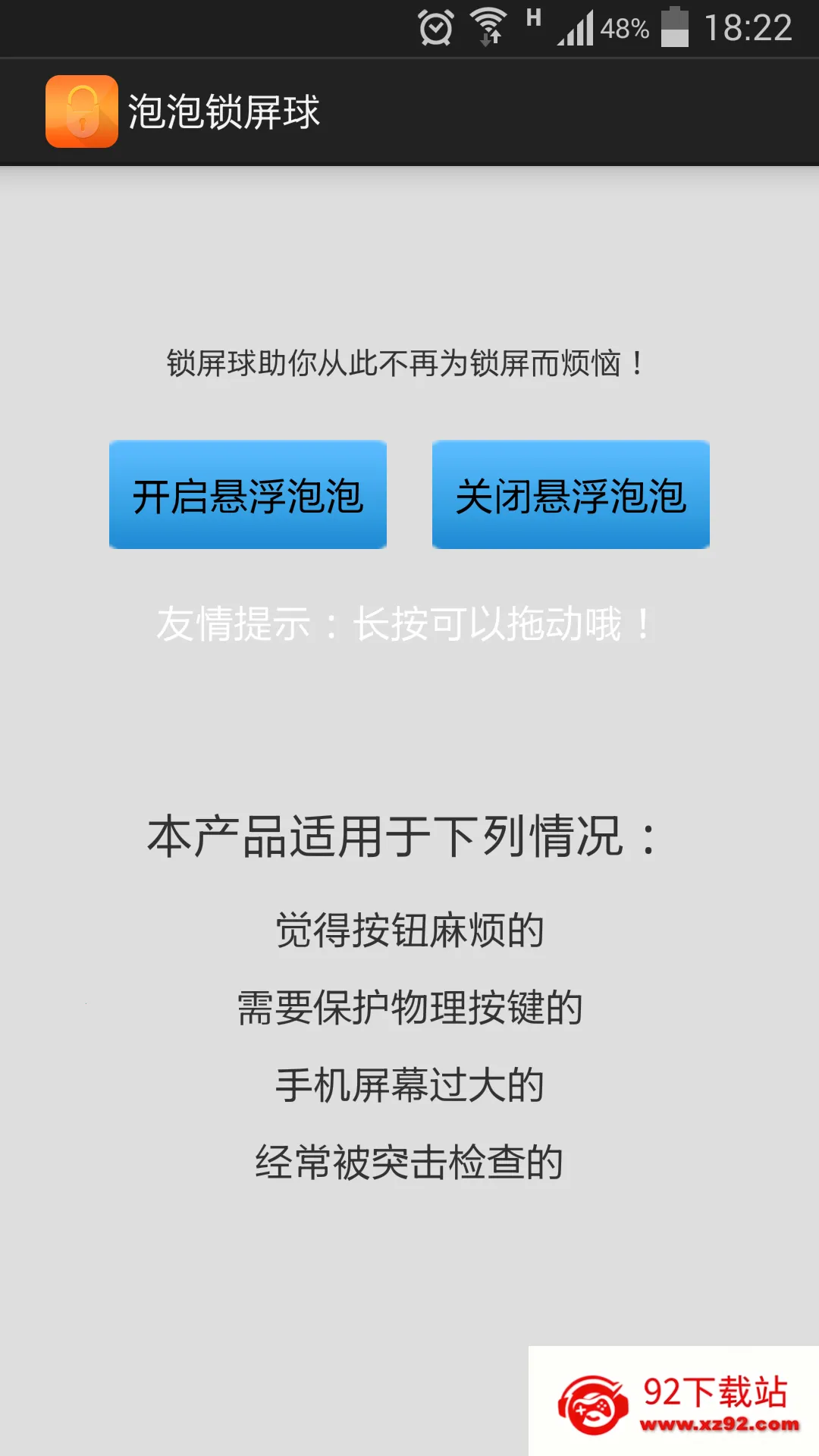Enable the floating bubble via 开启悬浮泡泡
The height and width of the screenshot is (1456, 819).
248,494
